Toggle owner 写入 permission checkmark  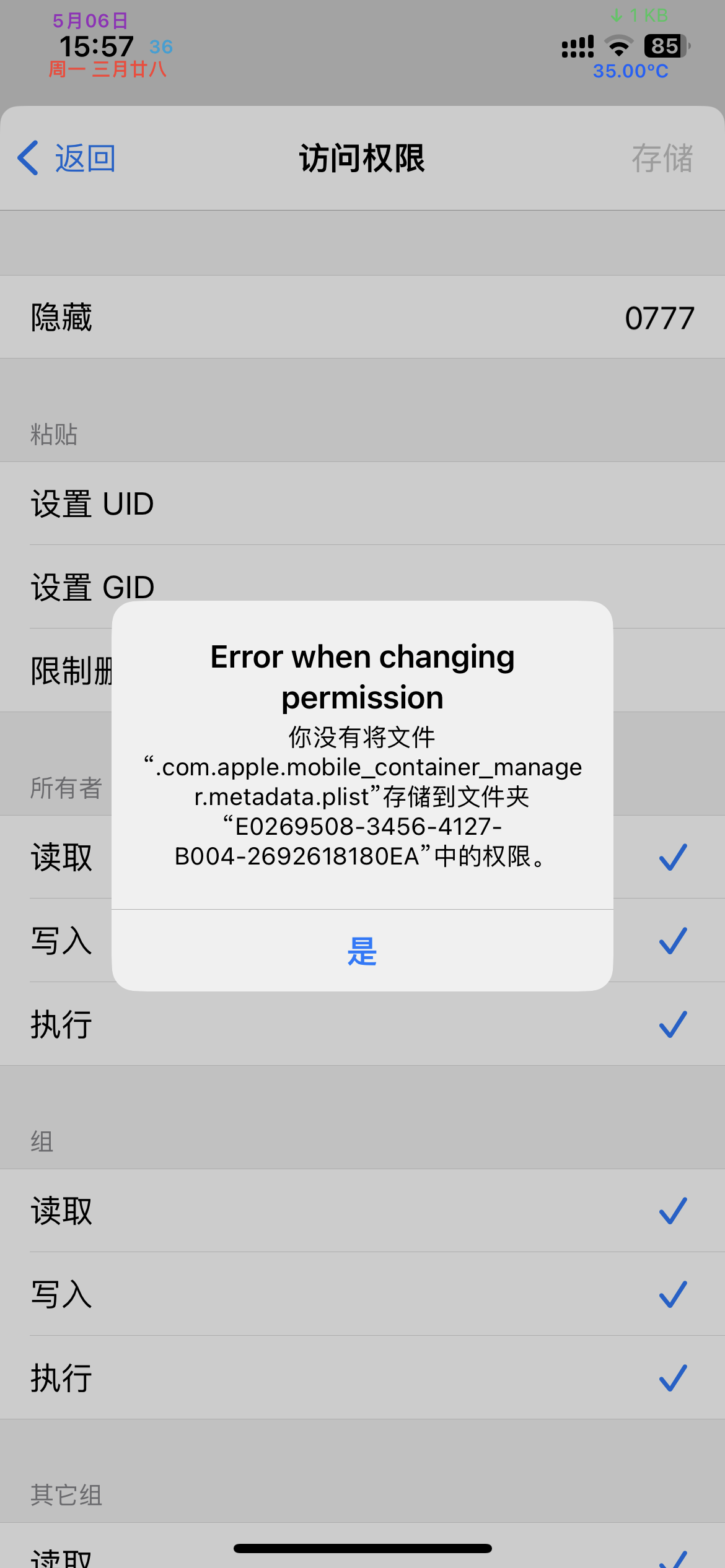click(x=673, y=941)
